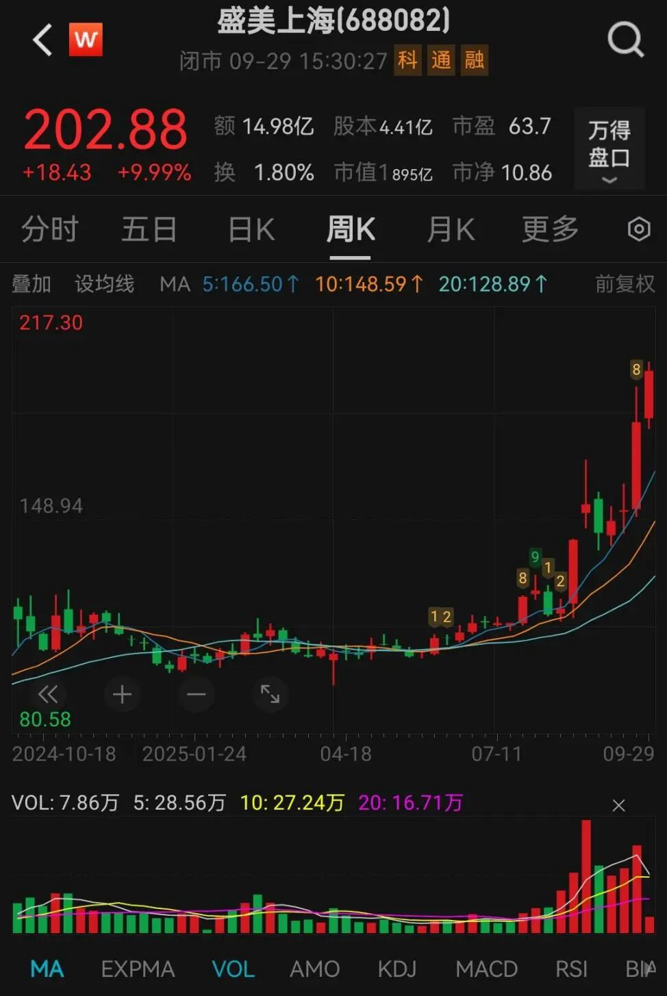Open 设均线 moving average settings
The image size is (667, 996).
pos(104,284)
